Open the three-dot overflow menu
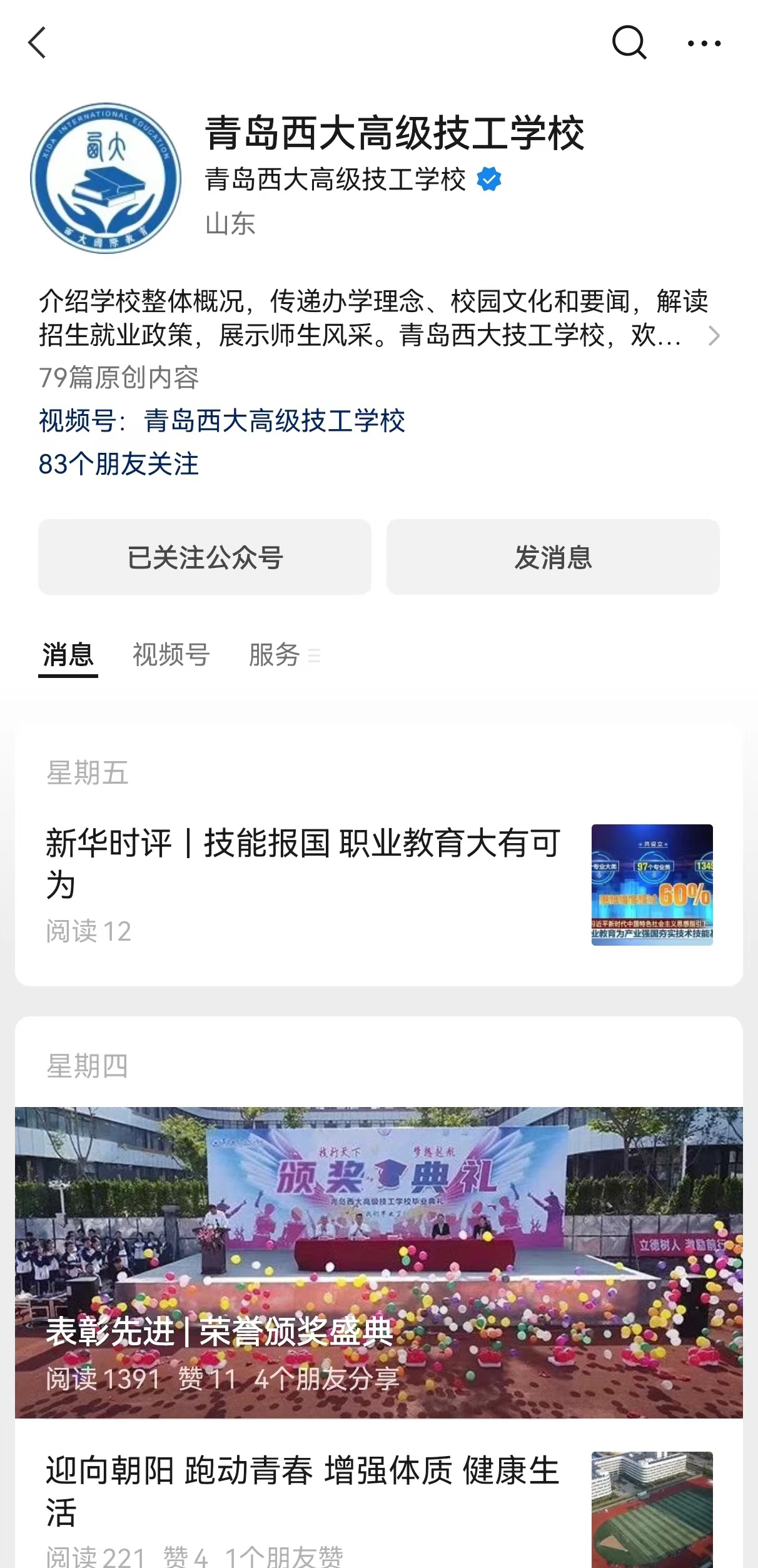 [x=704, y=43]
